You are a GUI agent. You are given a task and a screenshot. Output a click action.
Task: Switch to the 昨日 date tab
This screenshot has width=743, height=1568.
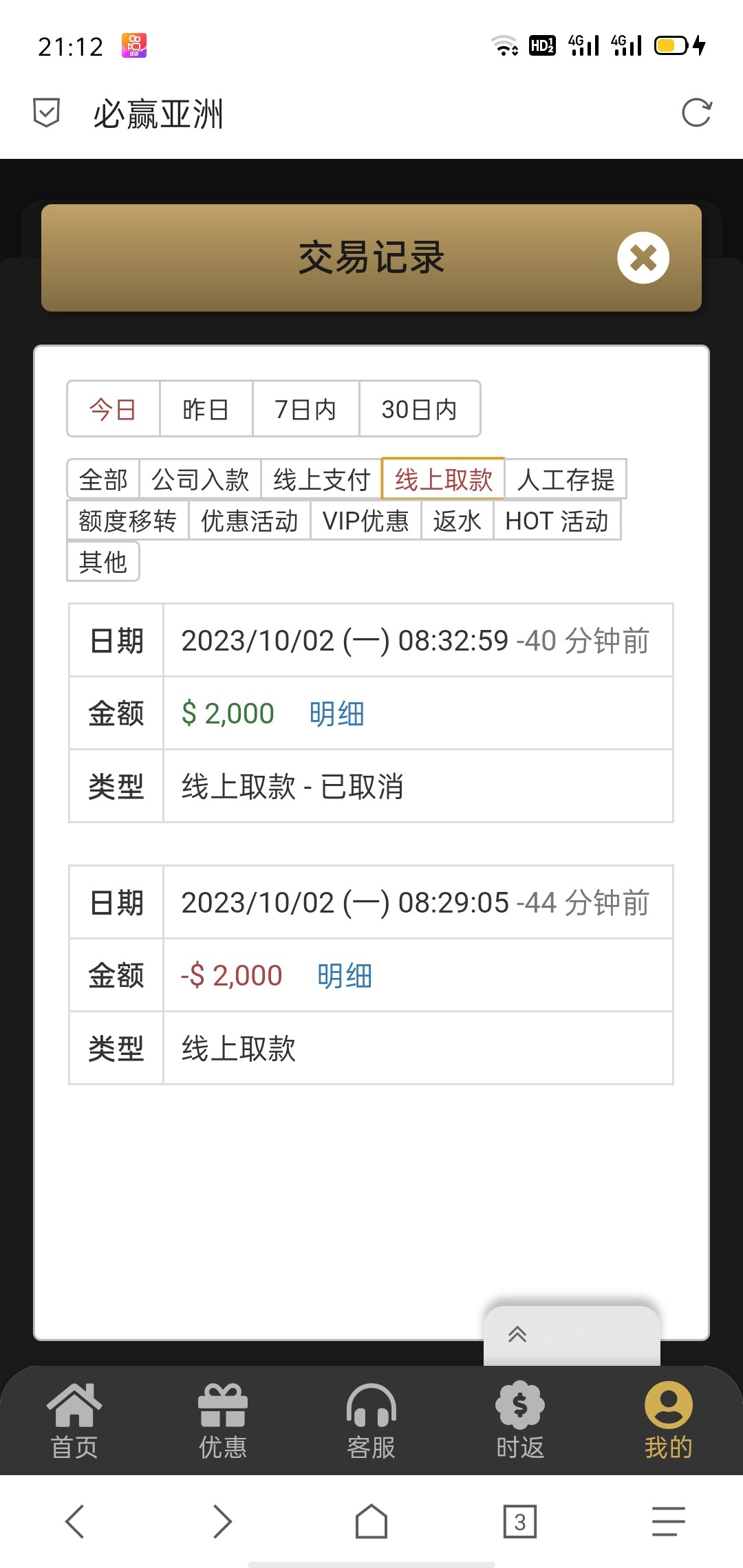[204, 409]
